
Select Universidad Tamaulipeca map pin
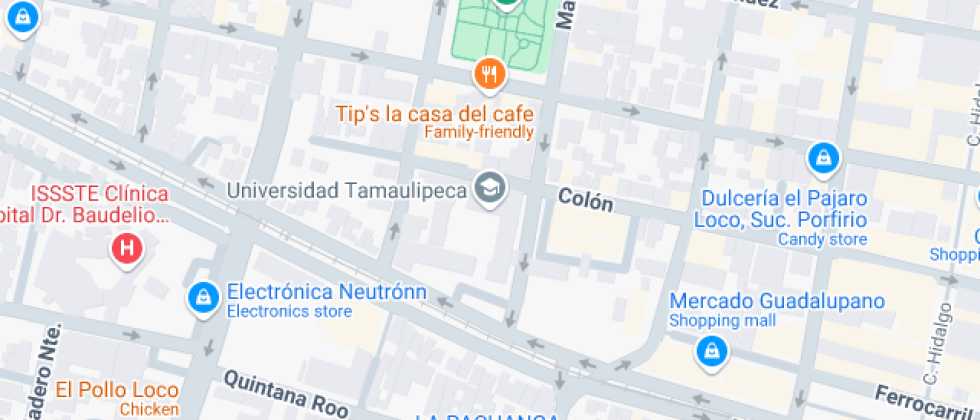pos(489,187)
